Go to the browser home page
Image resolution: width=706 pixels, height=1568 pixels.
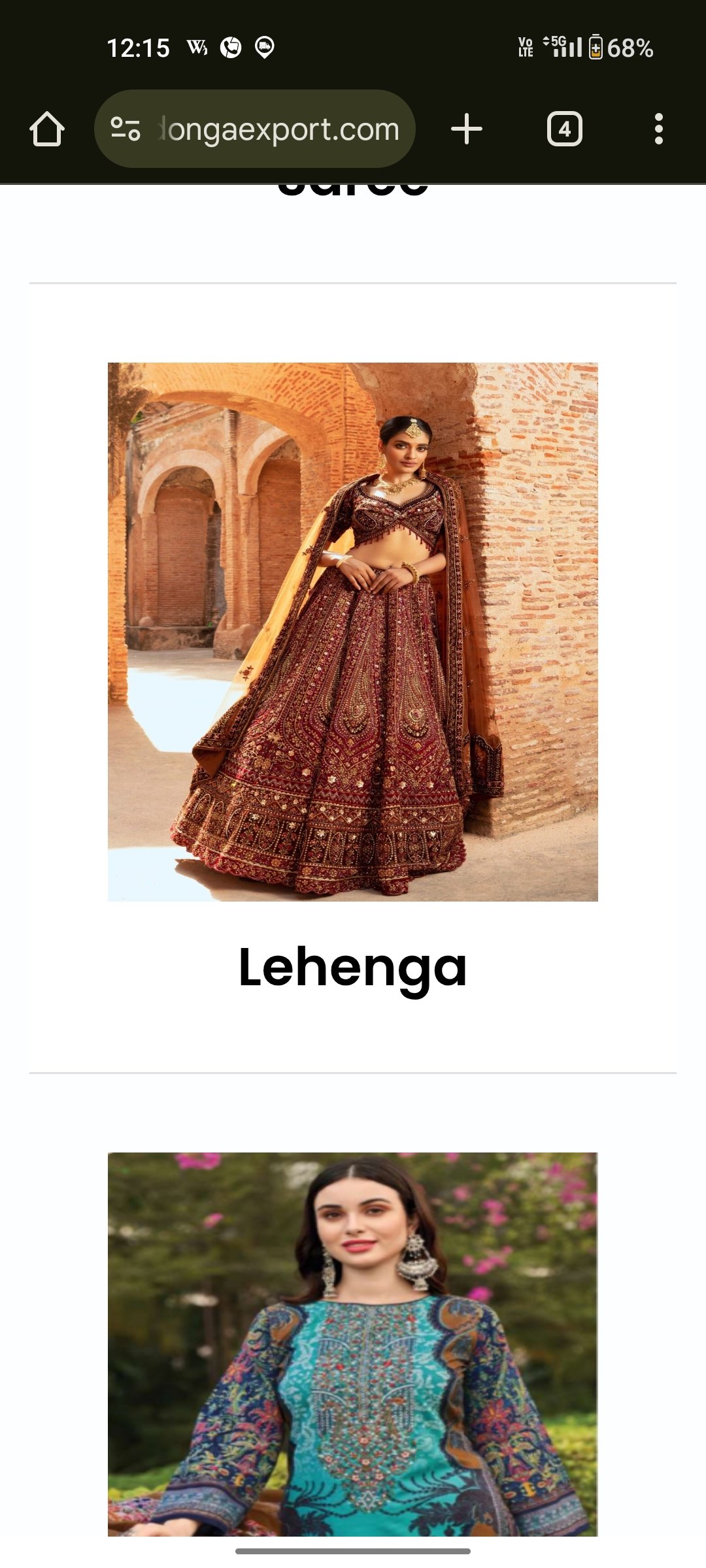[47, 129]
